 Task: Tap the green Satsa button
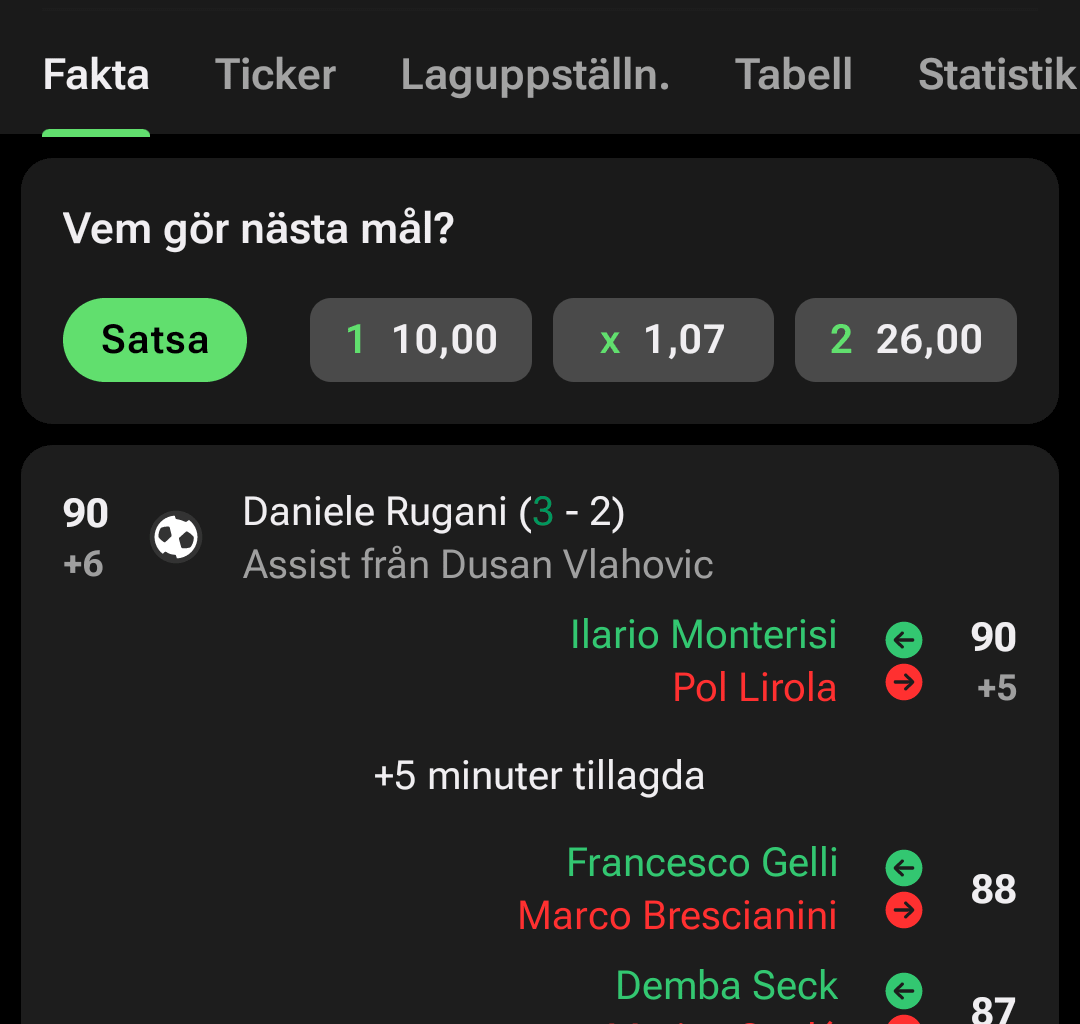(155, 340)
